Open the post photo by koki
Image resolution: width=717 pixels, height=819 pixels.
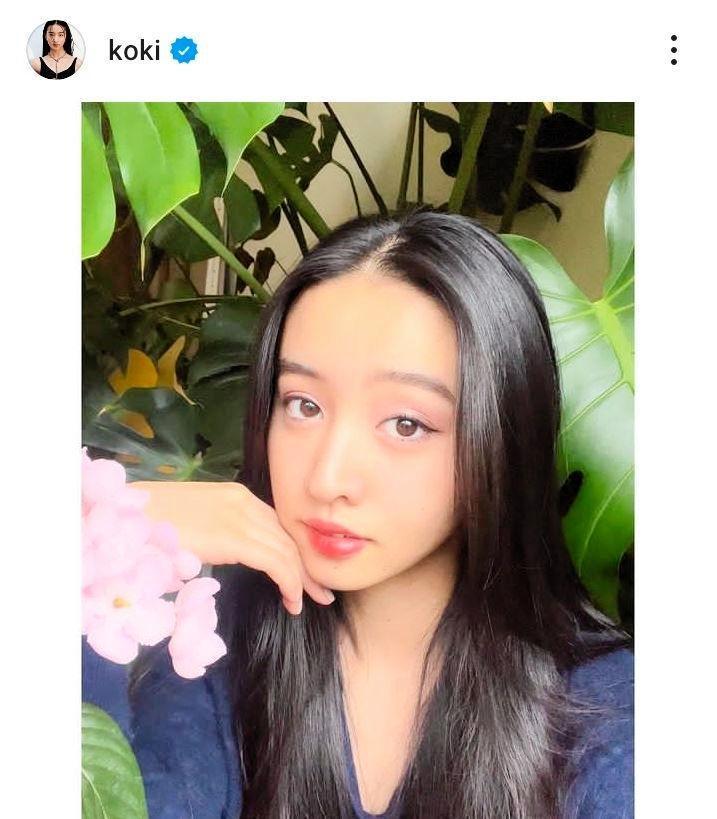(x=357, y=460)
